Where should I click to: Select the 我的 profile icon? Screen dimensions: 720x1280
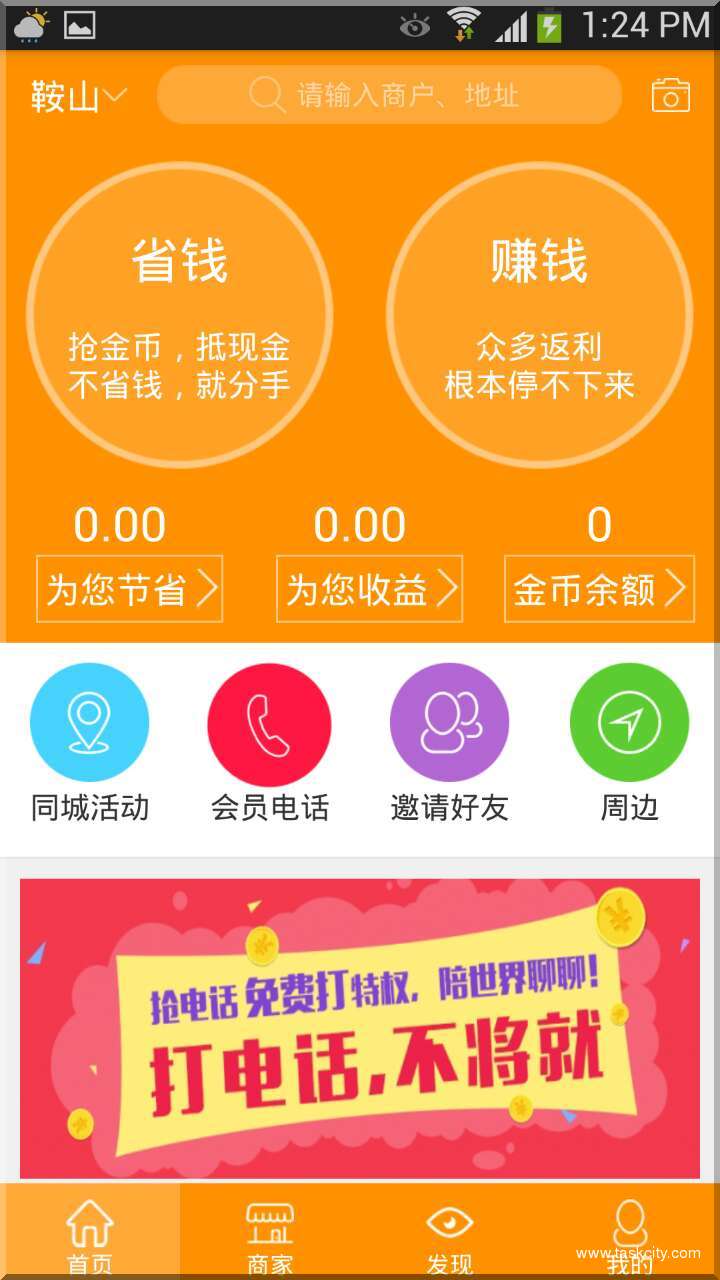630,1225
